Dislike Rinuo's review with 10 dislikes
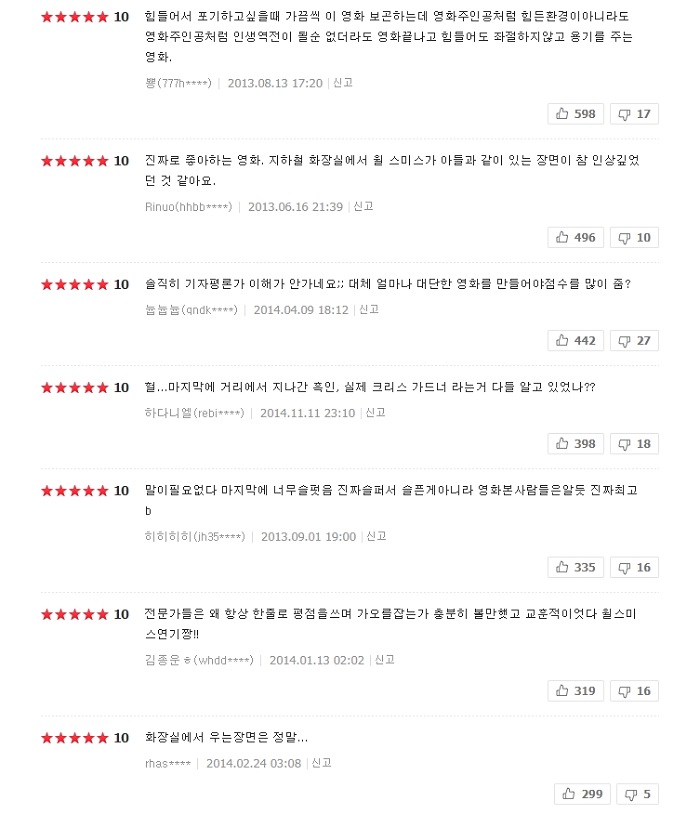Screen dimensions: 700x814 click(x=634, y=237)
